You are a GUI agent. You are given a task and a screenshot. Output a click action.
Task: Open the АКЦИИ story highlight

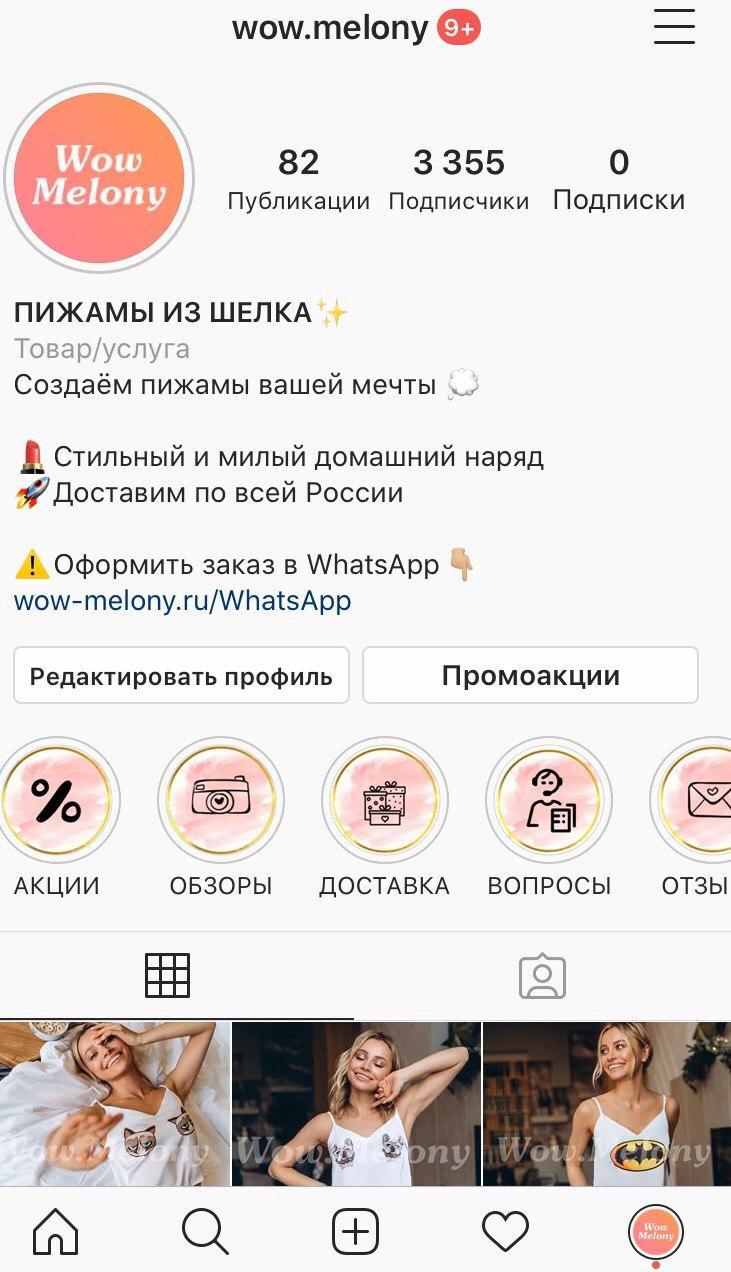pos(56,800)
